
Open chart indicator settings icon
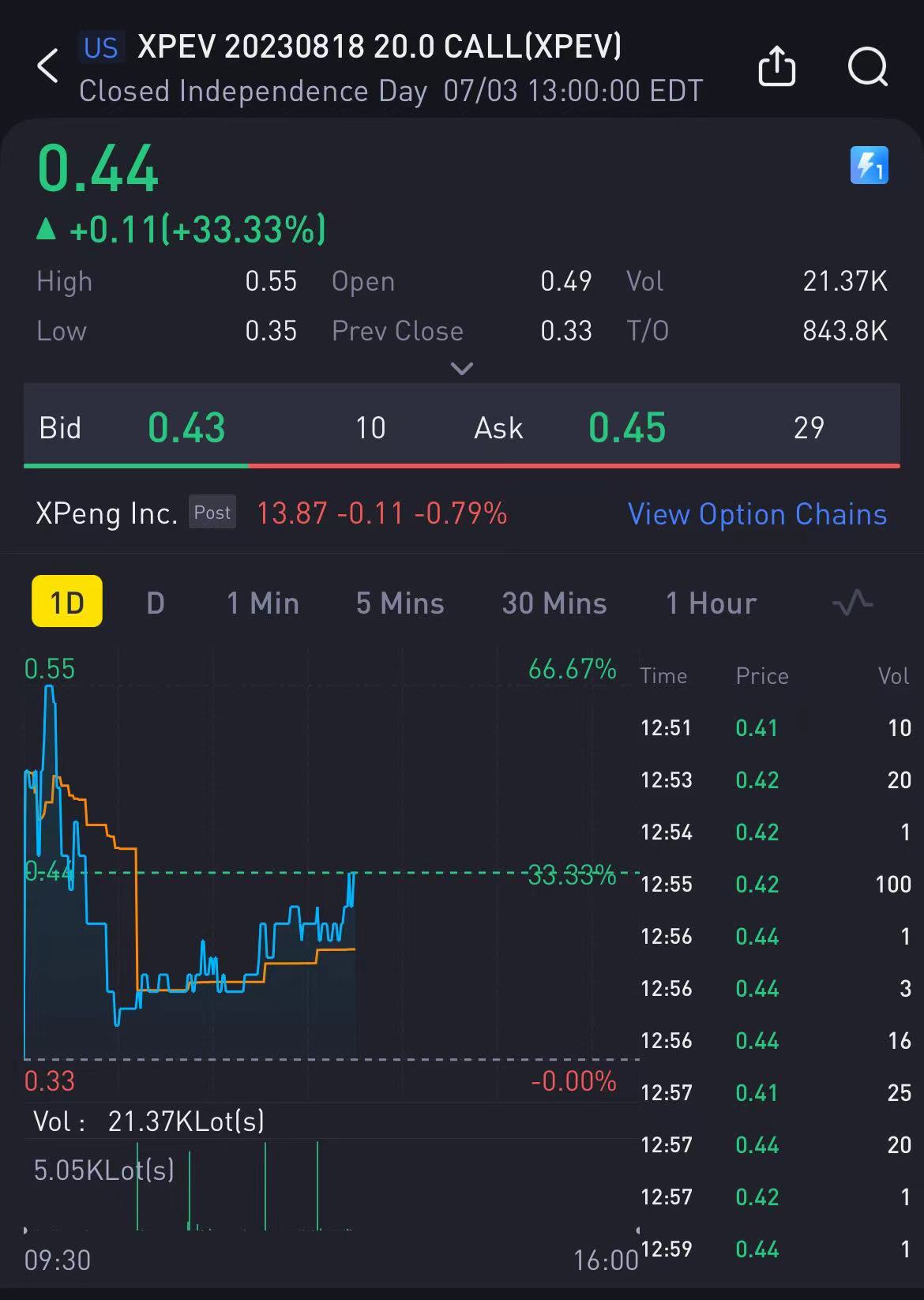pyautogui.click(x=853, y=603)
